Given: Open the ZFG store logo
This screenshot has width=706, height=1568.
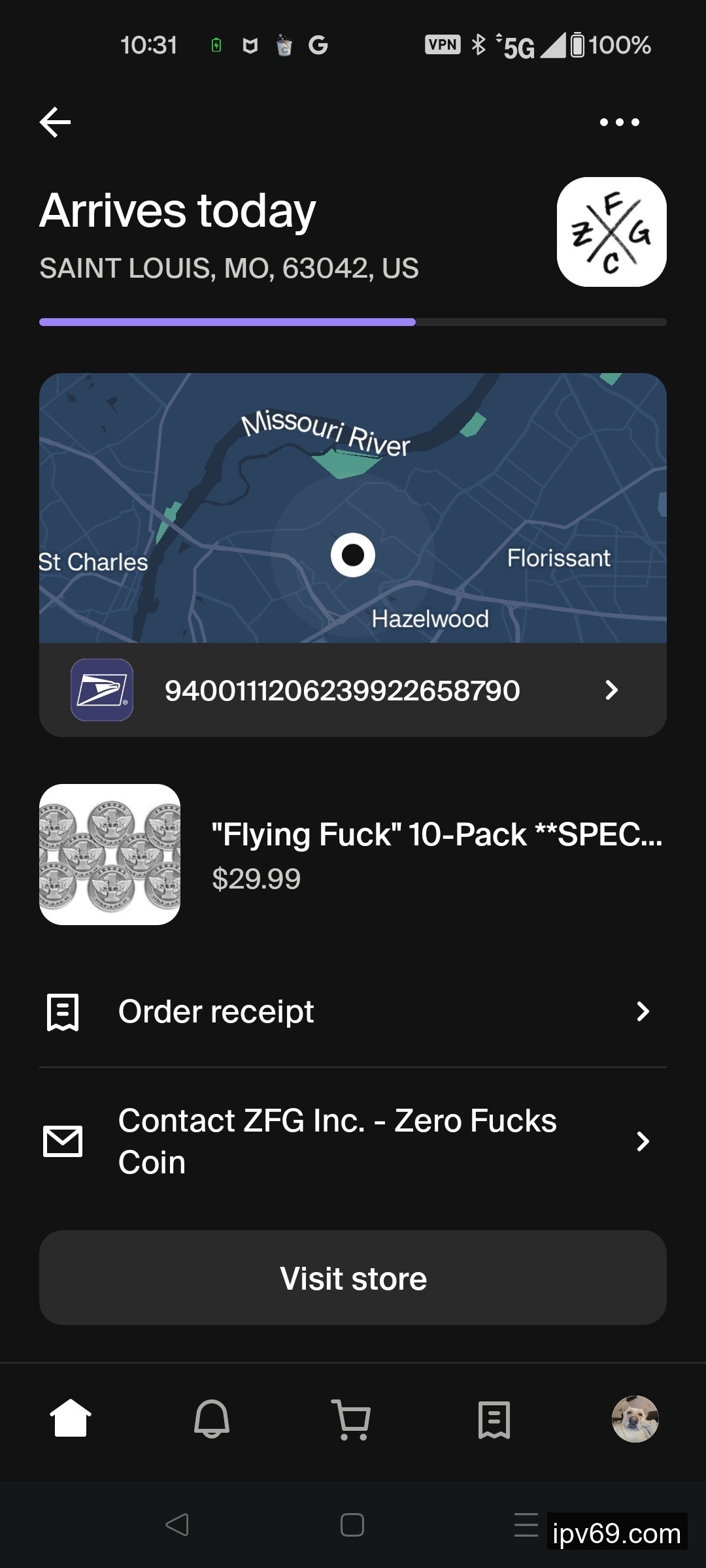Looking at the screenshot, I should (611, 232).
